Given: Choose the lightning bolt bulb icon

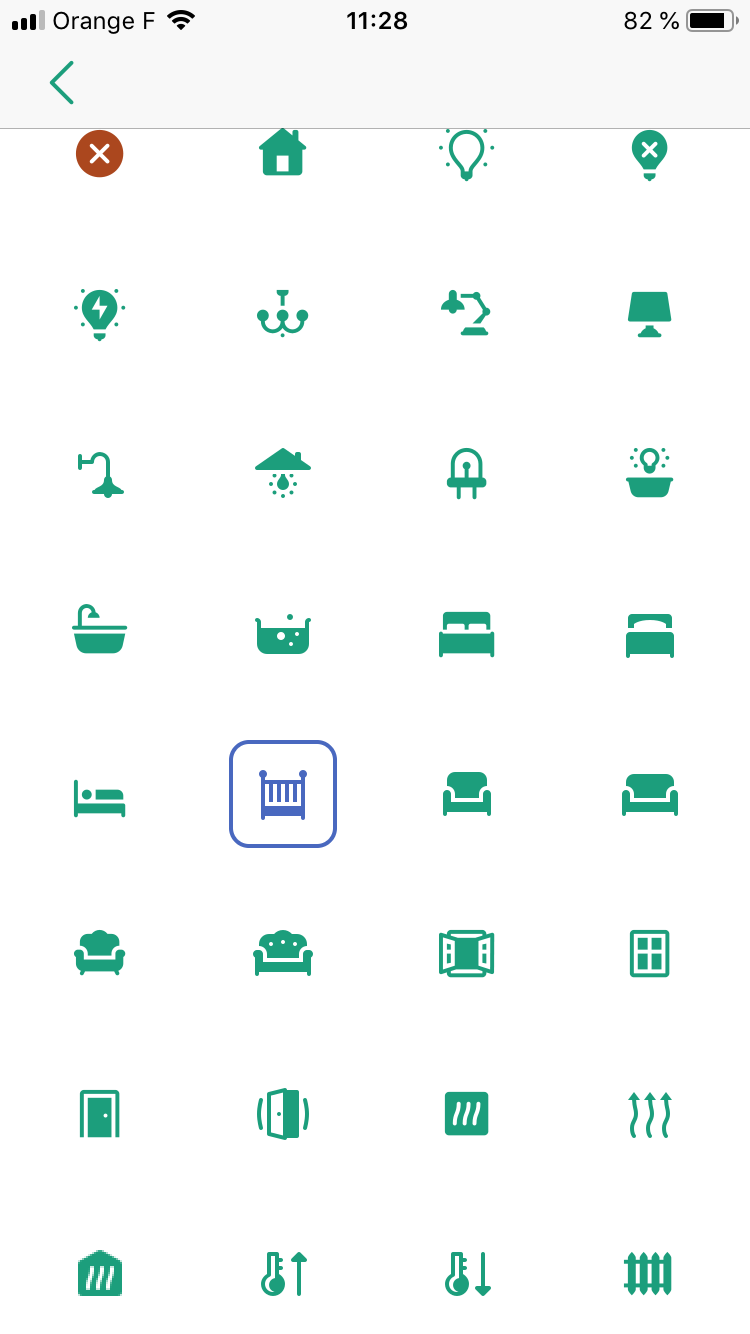Looking at the screenshot, I should coord(99,313).
